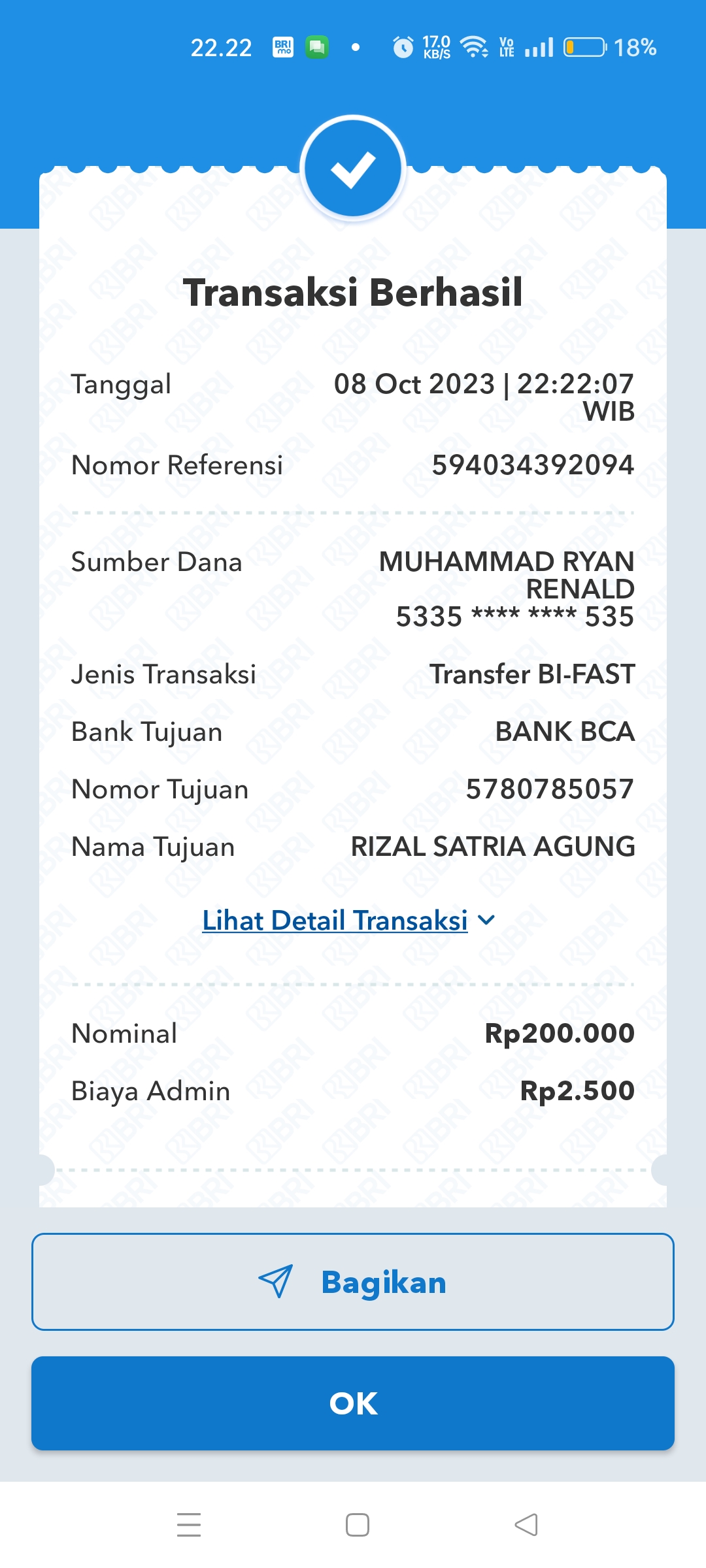This screenshot has height=1568, width=706.
Task: Expand Lihat Detail Transaksi
Action: point(348,920)
